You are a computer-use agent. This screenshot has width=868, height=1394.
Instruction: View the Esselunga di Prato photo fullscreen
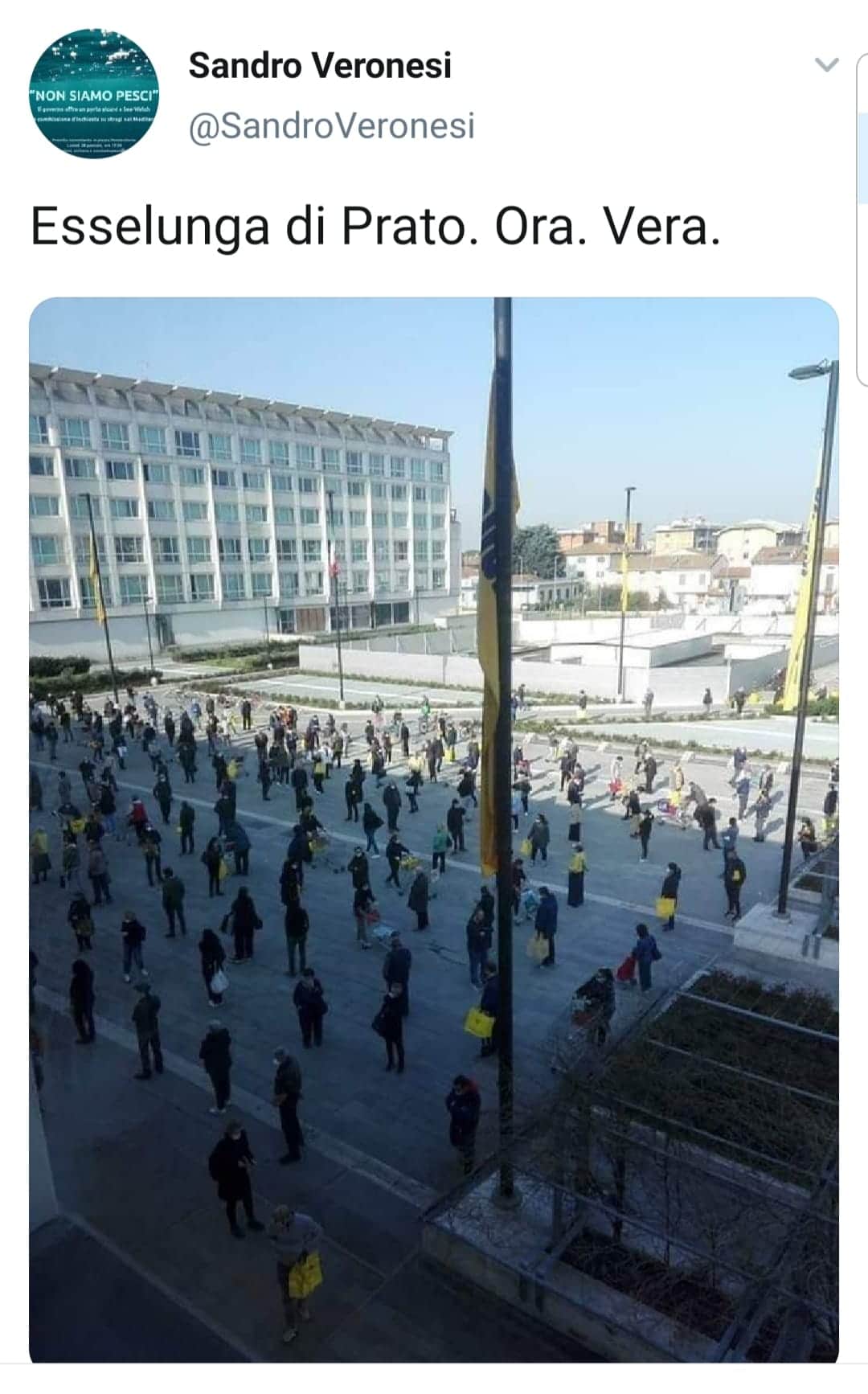click(434, 828)
